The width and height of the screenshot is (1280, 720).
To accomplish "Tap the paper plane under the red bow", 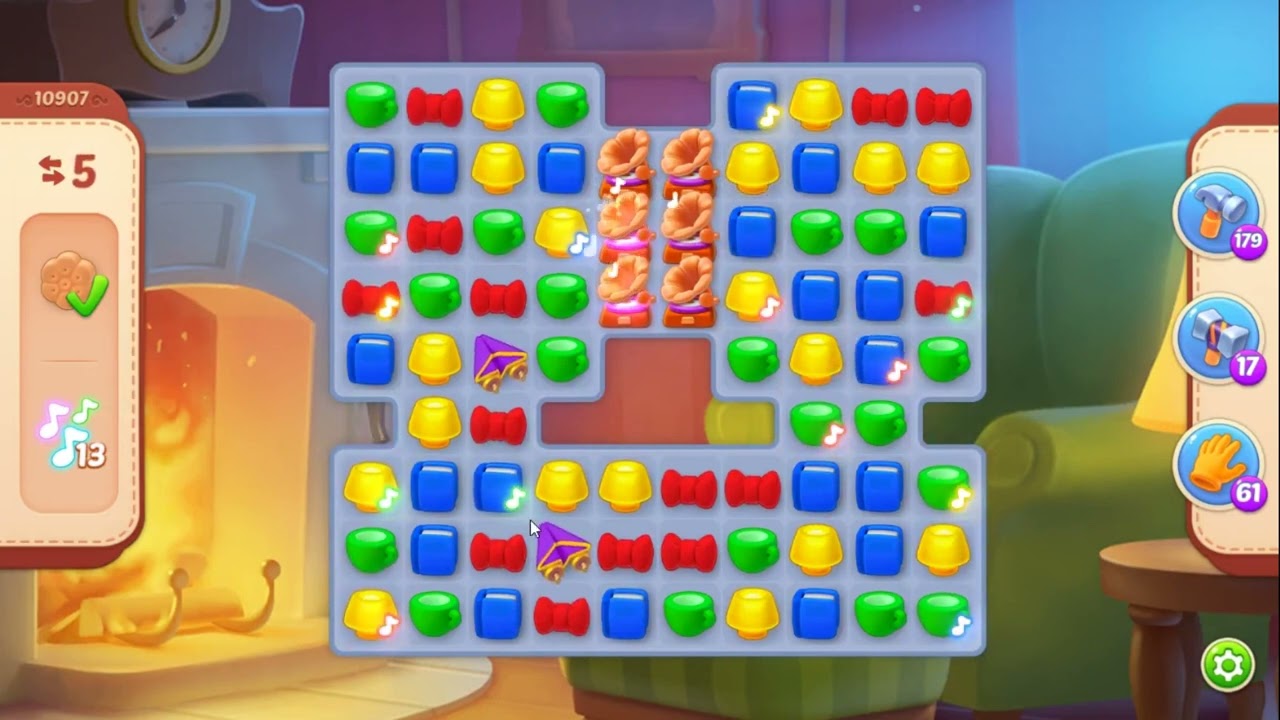I will [x=499, y=360].
